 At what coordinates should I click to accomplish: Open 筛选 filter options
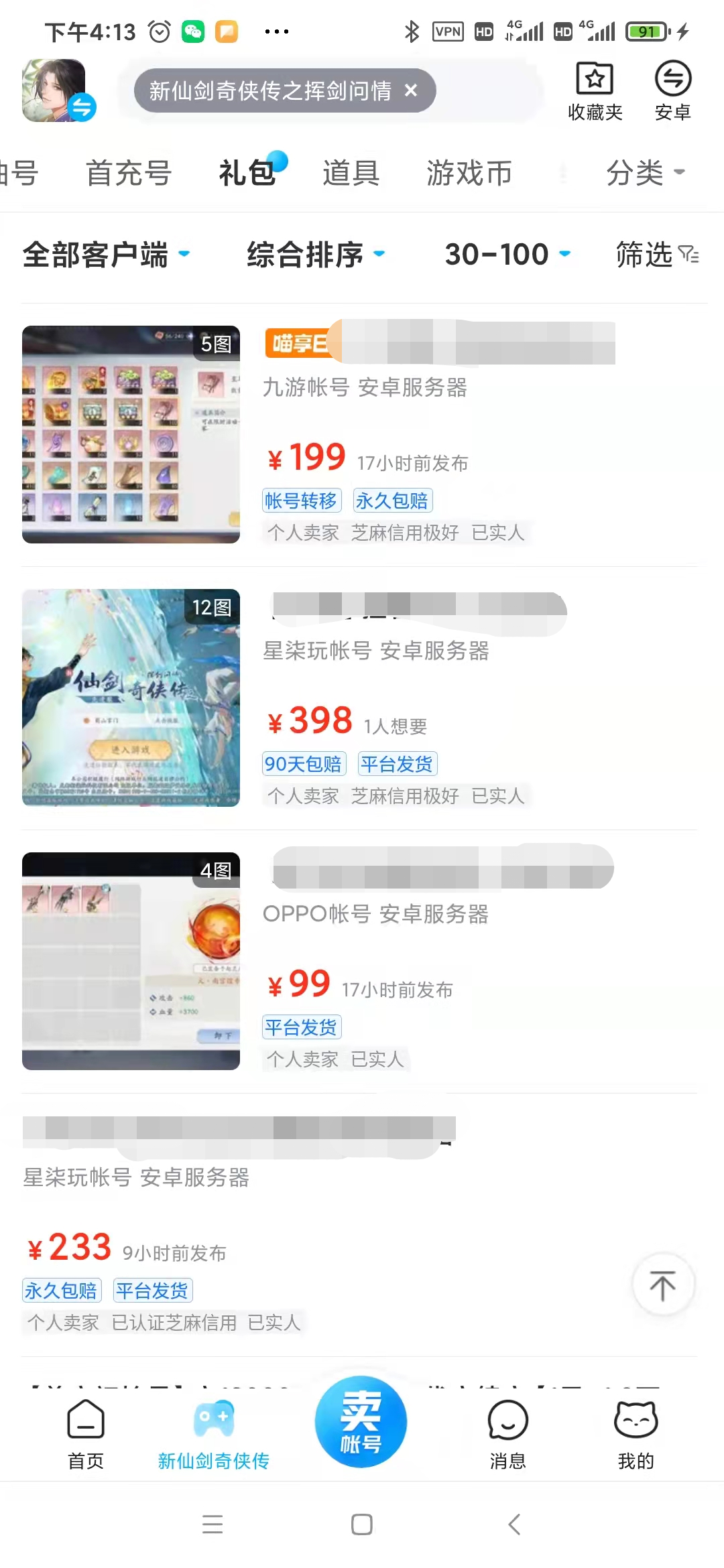click(x=656, y=255)
